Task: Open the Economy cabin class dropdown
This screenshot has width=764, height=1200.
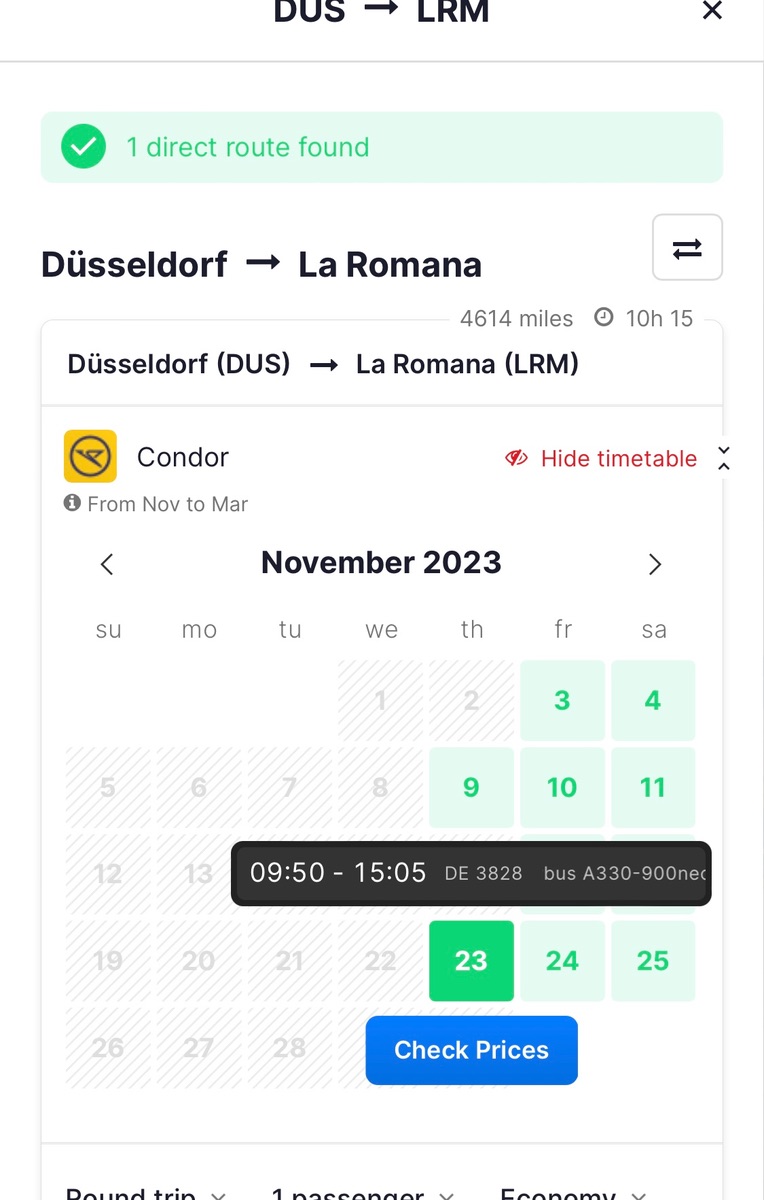Action: [572, 1192]
